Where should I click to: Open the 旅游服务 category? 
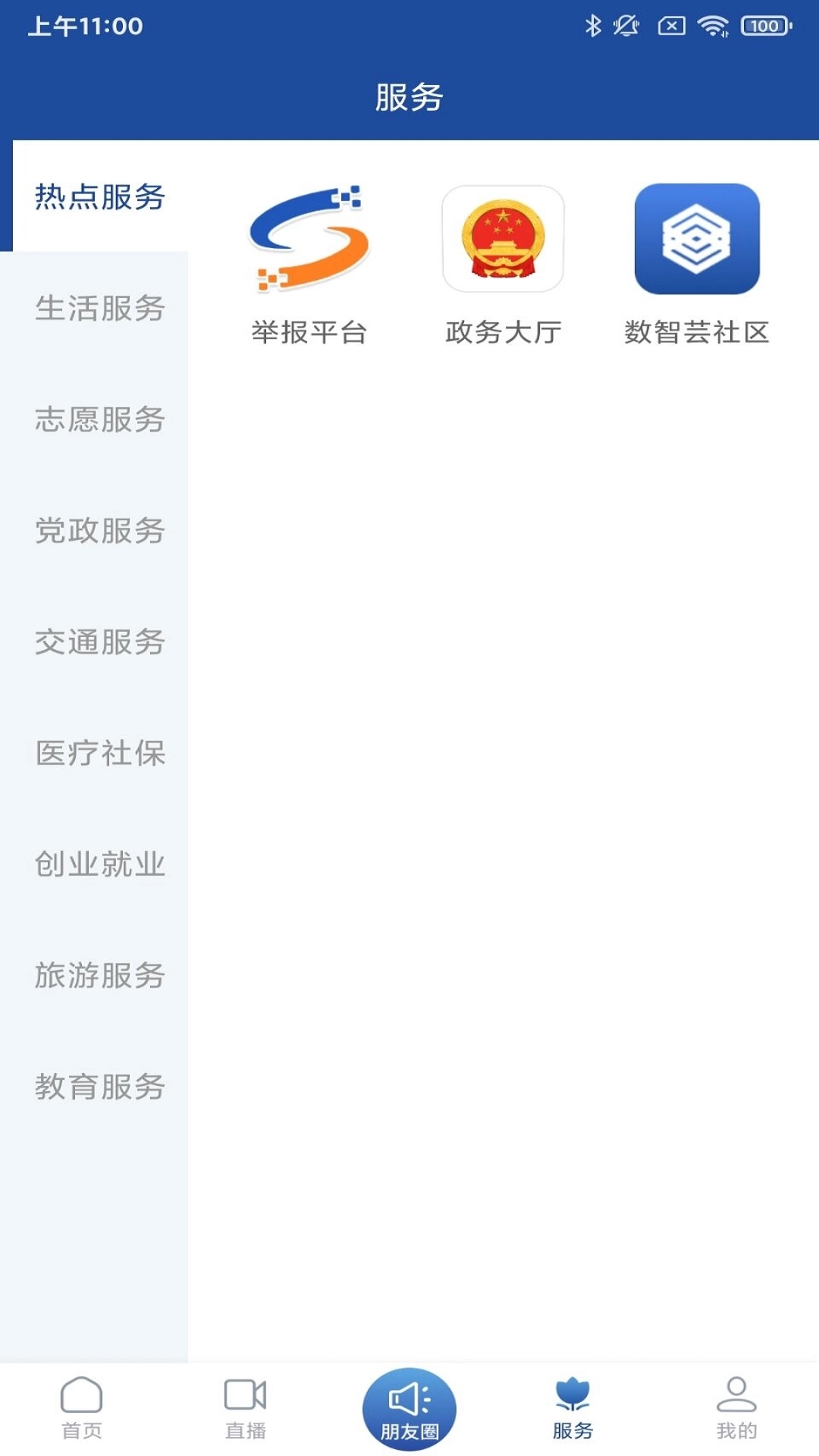click(x=99, y=975)
